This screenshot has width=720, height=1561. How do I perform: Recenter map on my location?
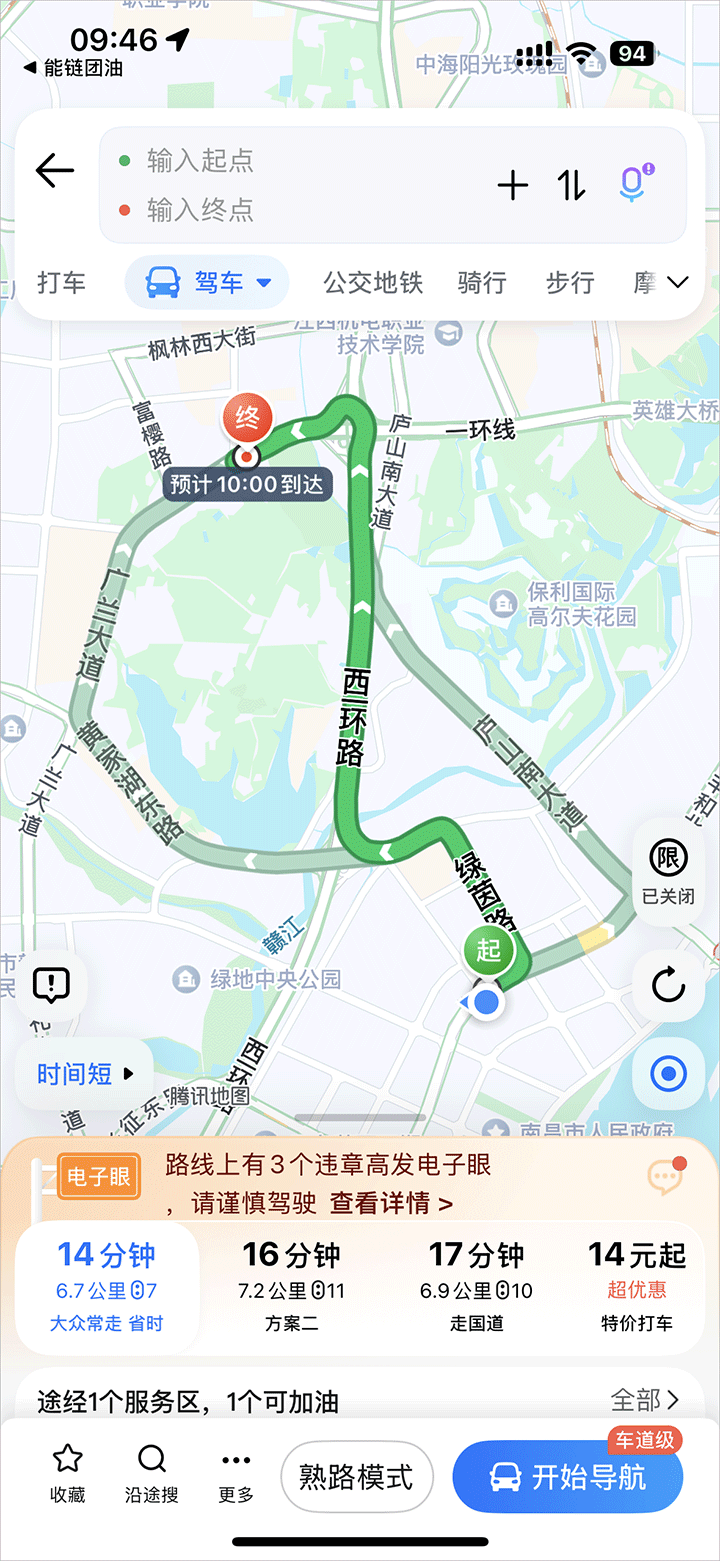[x=668, y=1075]
